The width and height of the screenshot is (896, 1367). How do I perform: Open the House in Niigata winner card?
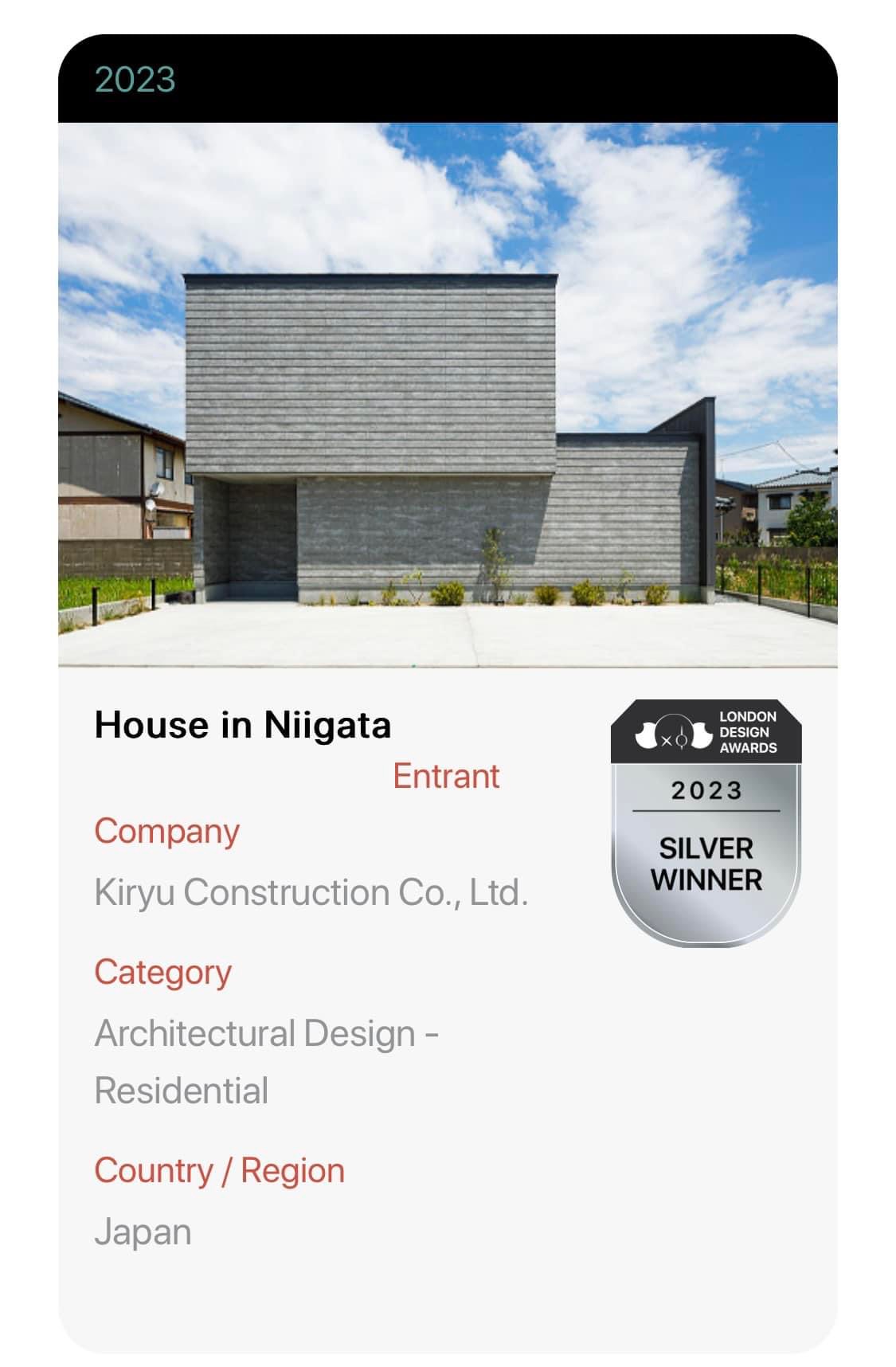click(x=242, y=724)
